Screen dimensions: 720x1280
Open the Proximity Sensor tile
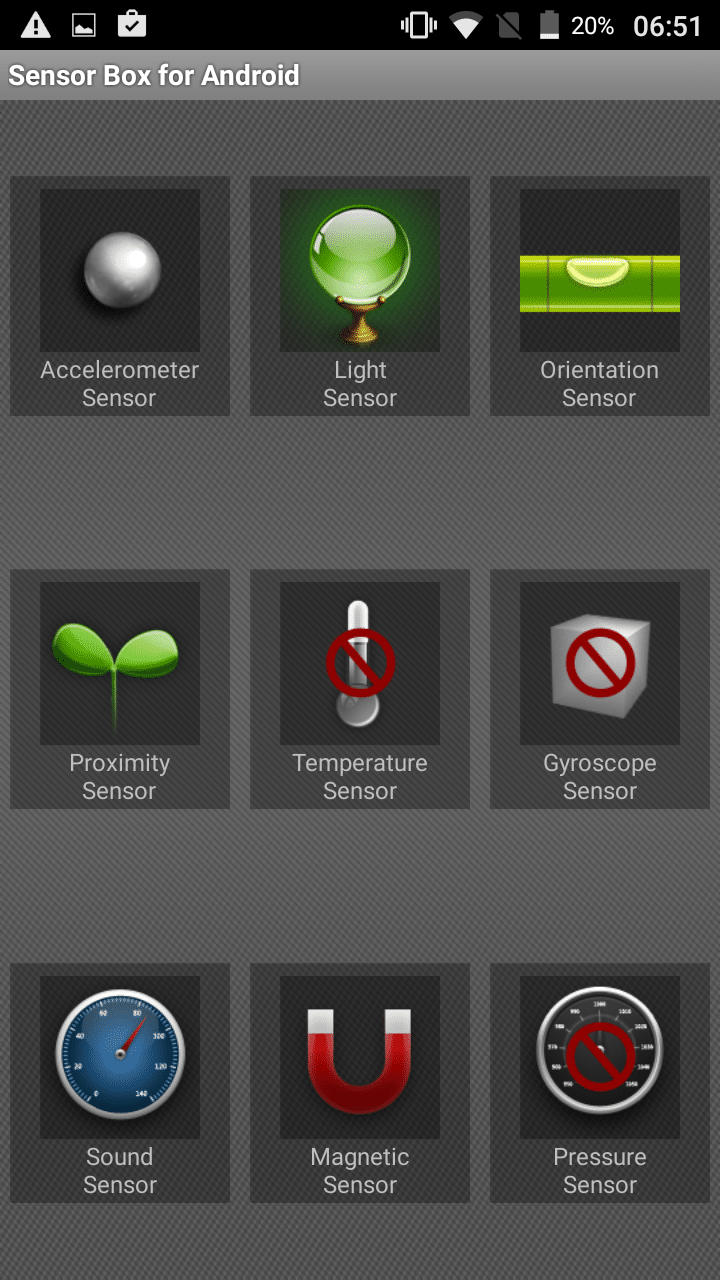click(x=120, y=689)
